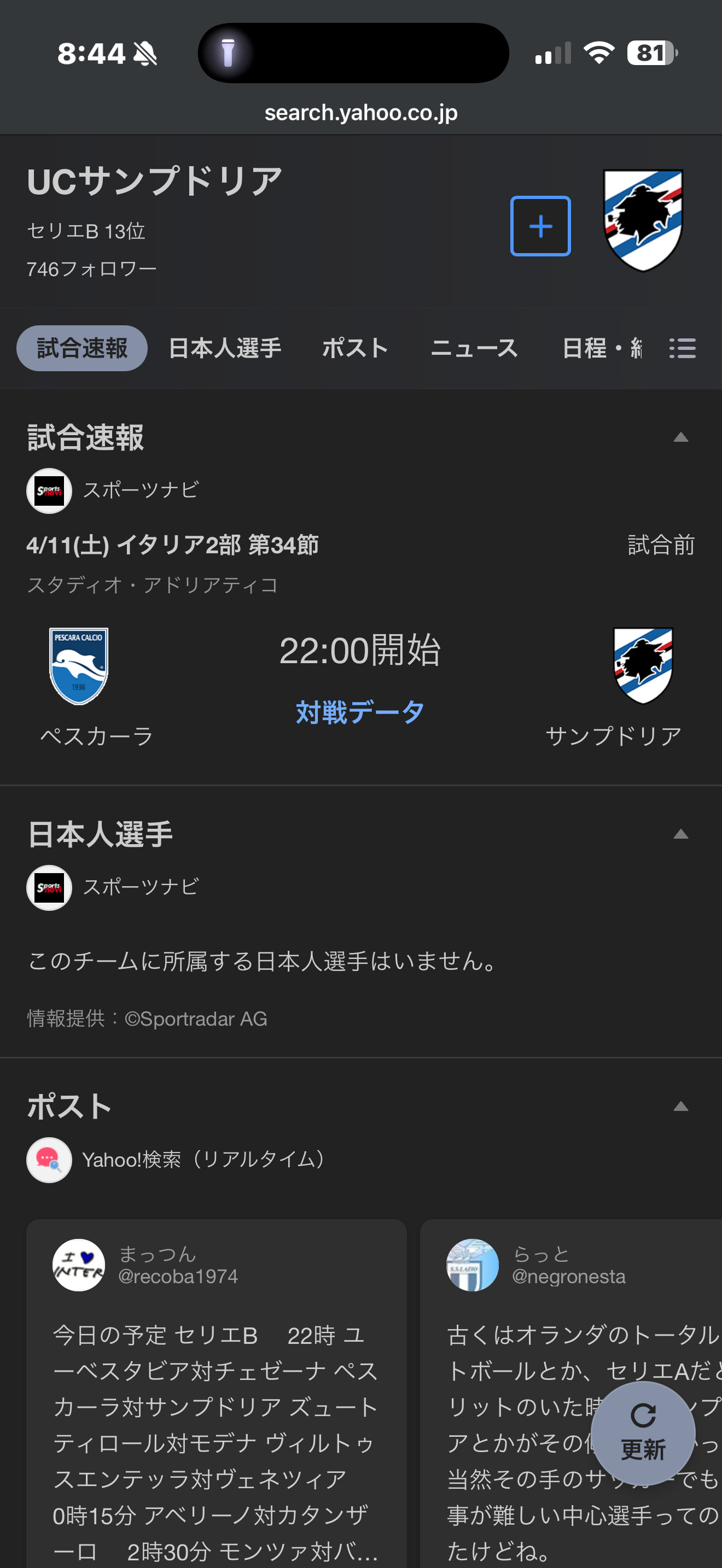Open the ニュース tab
The width and height of the screenshot is (722, 1568).
click(x=474, y=348)
